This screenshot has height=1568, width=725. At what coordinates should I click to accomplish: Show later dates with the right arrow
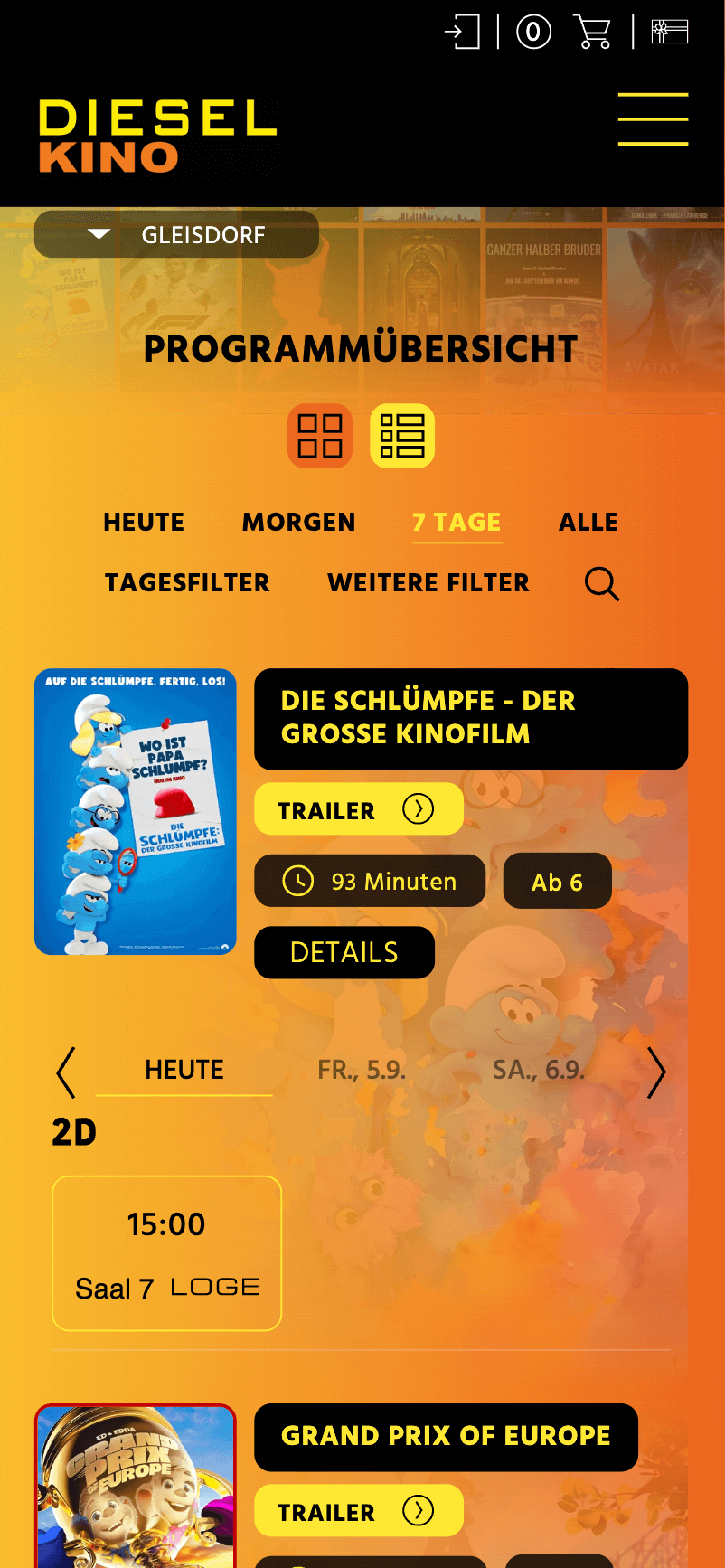656,1072
